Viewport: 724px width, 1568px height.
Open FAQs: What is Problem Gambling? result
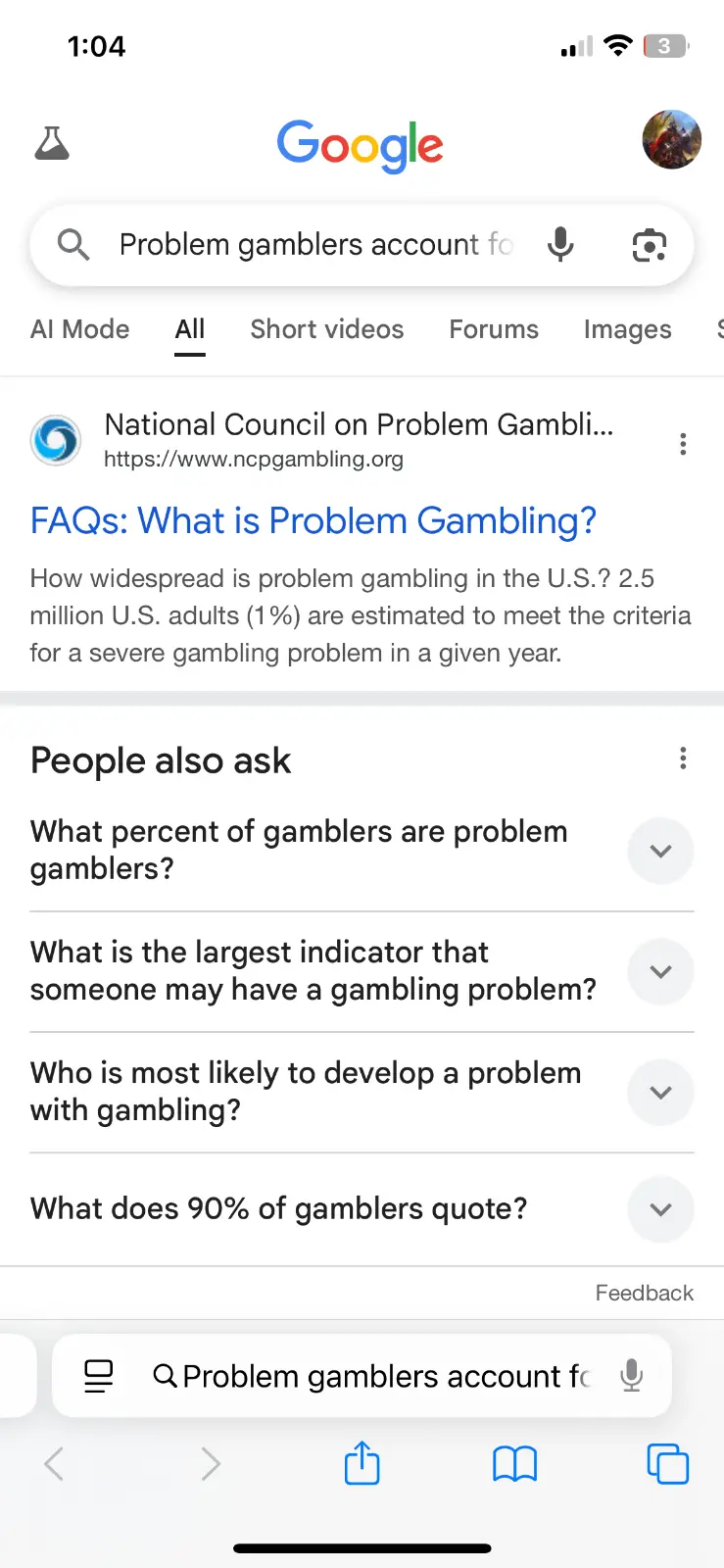click(x=314, y=520)
